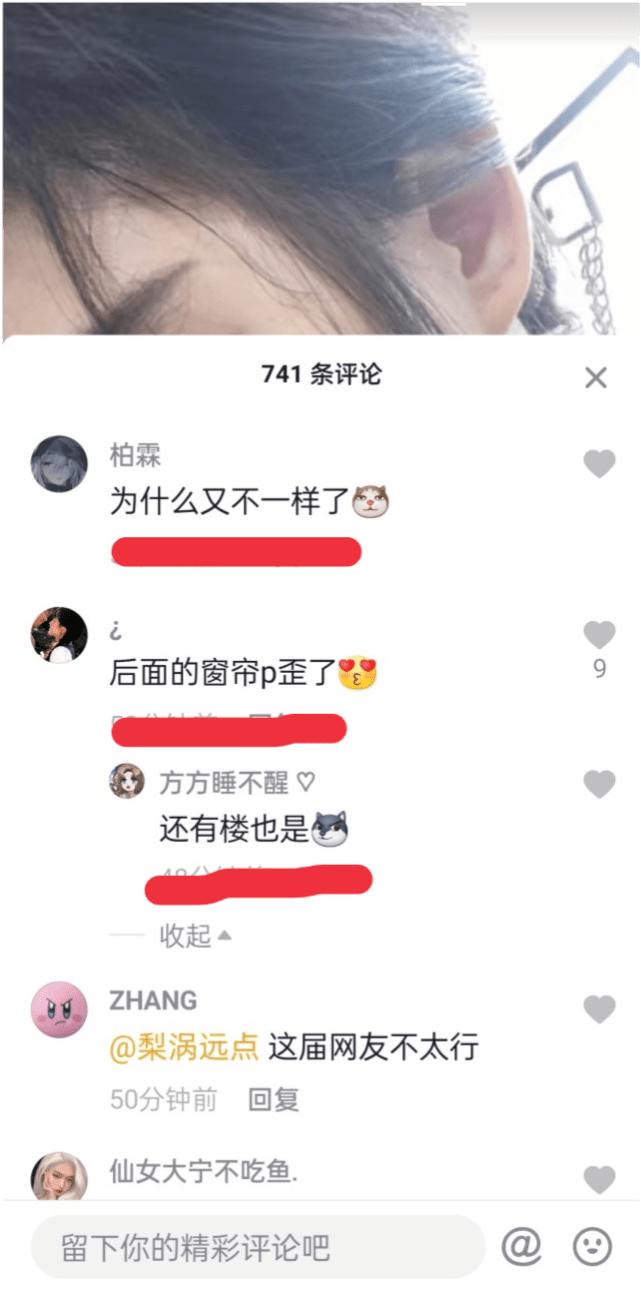The height and width of the screenshot is (1292, 641).
Task: Like ZHANG's comment
Action: (x=599, y=1009)
